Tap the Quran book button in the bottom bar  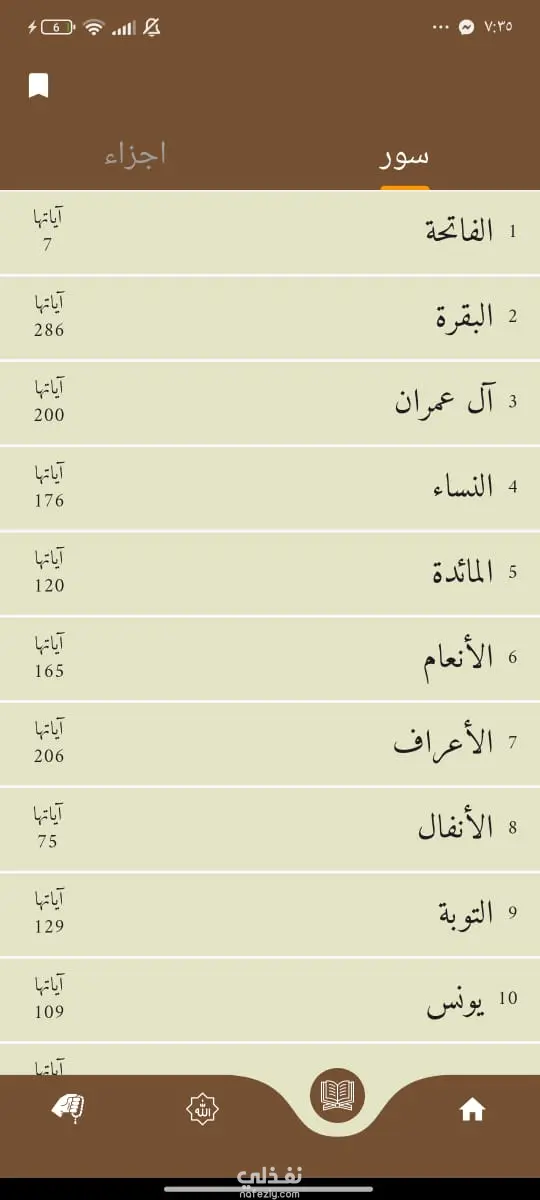(x=338, y=1095)
